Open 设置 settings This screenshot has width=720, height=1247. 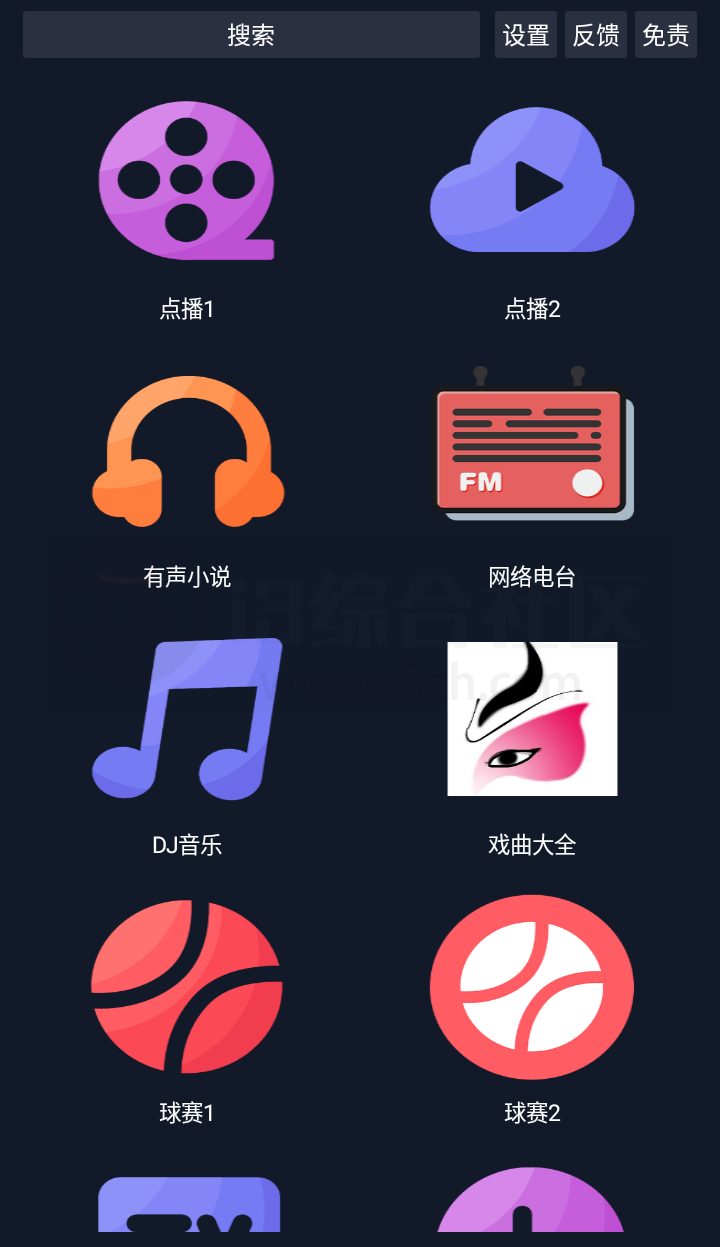click(x=526, y=35)
